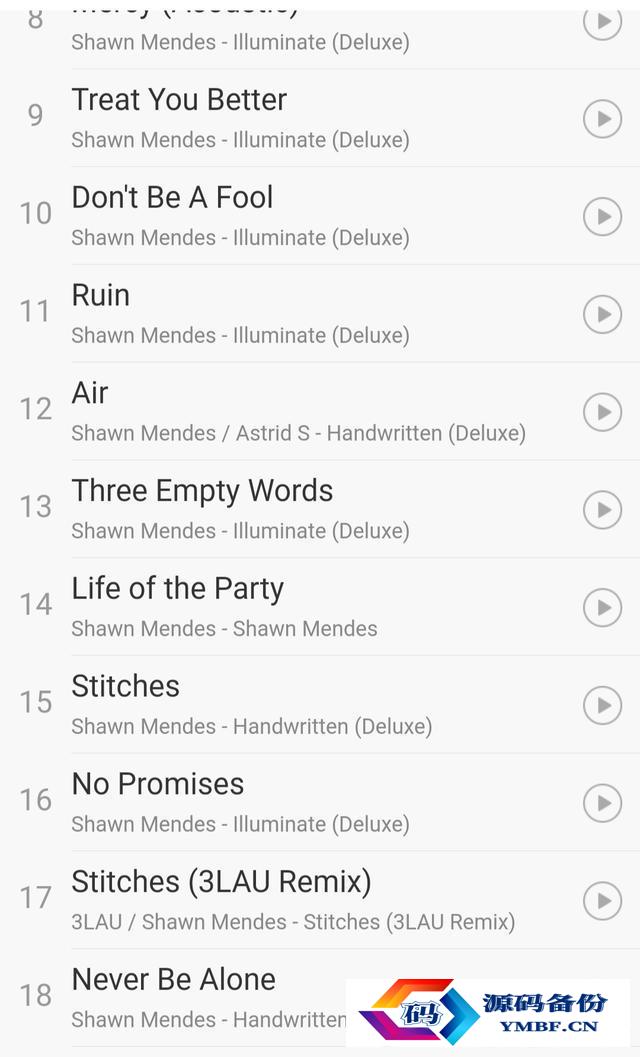Play Air by Shawn Mendes and Astrid S
The height and width of the screenshot is (1057, 640).
602,412
